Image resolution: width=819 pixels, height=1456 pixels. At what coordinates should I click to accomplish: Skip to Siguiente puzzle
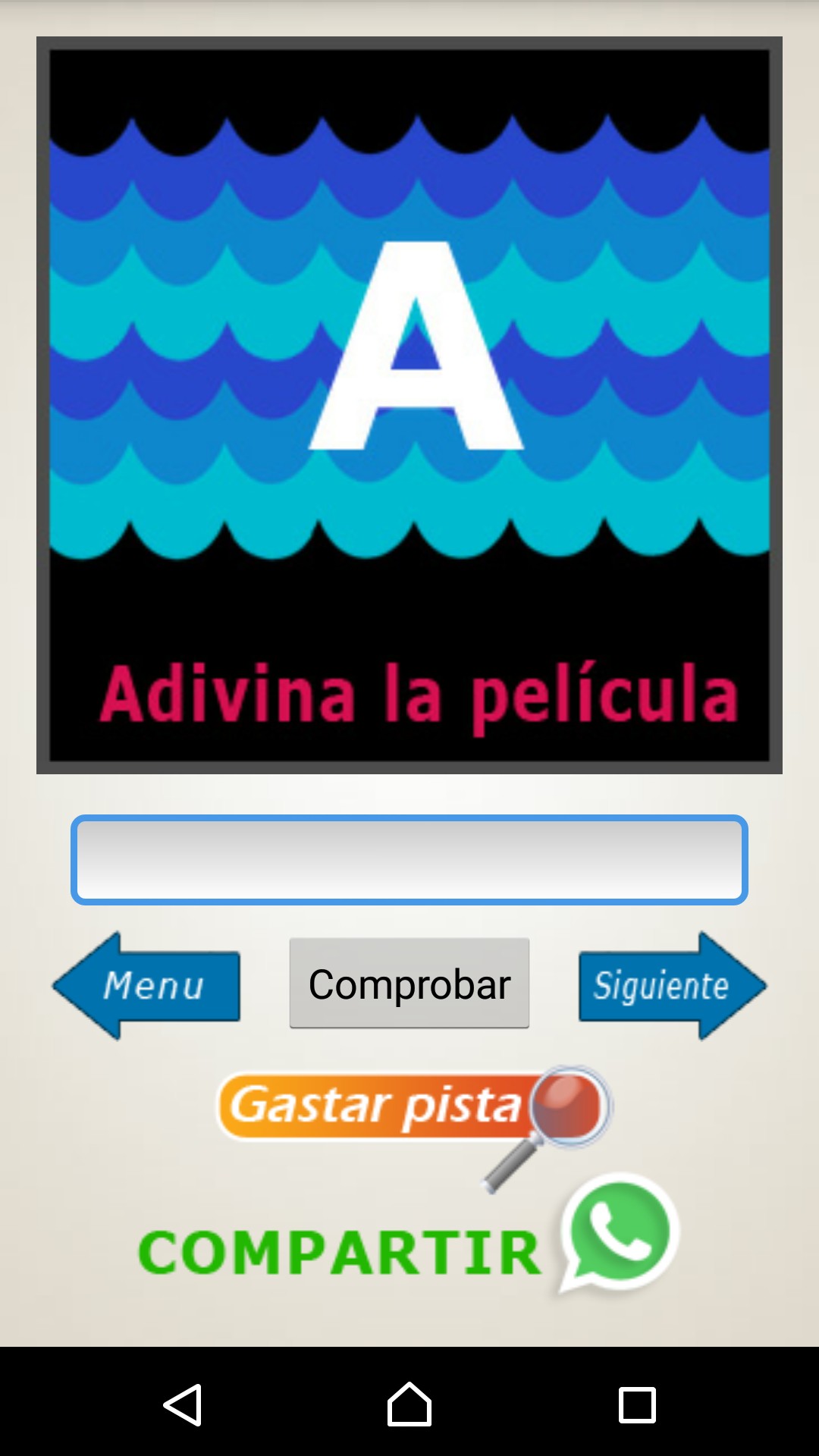[672, 985]
